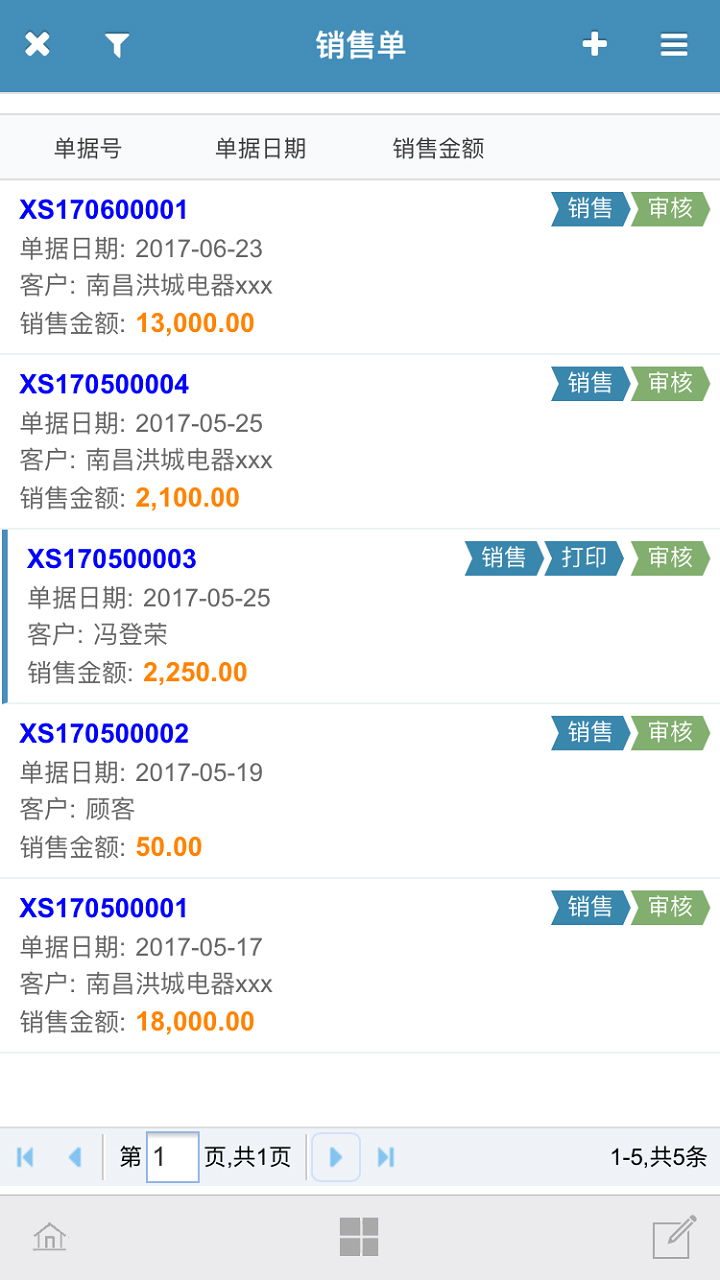720x1280 pixels.
Task: Close the sales order screen
Action: click(x=37, y=45)
